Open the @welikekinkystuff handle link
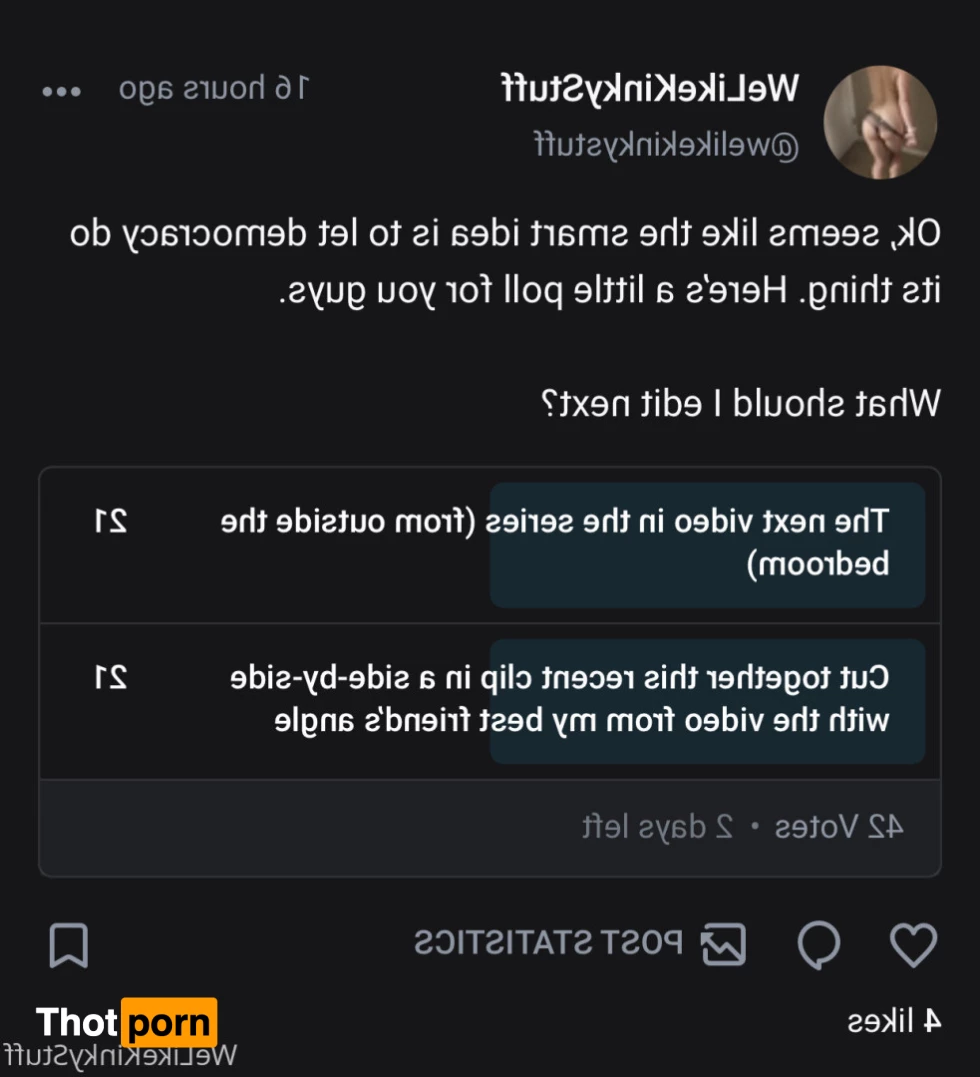 665,147
